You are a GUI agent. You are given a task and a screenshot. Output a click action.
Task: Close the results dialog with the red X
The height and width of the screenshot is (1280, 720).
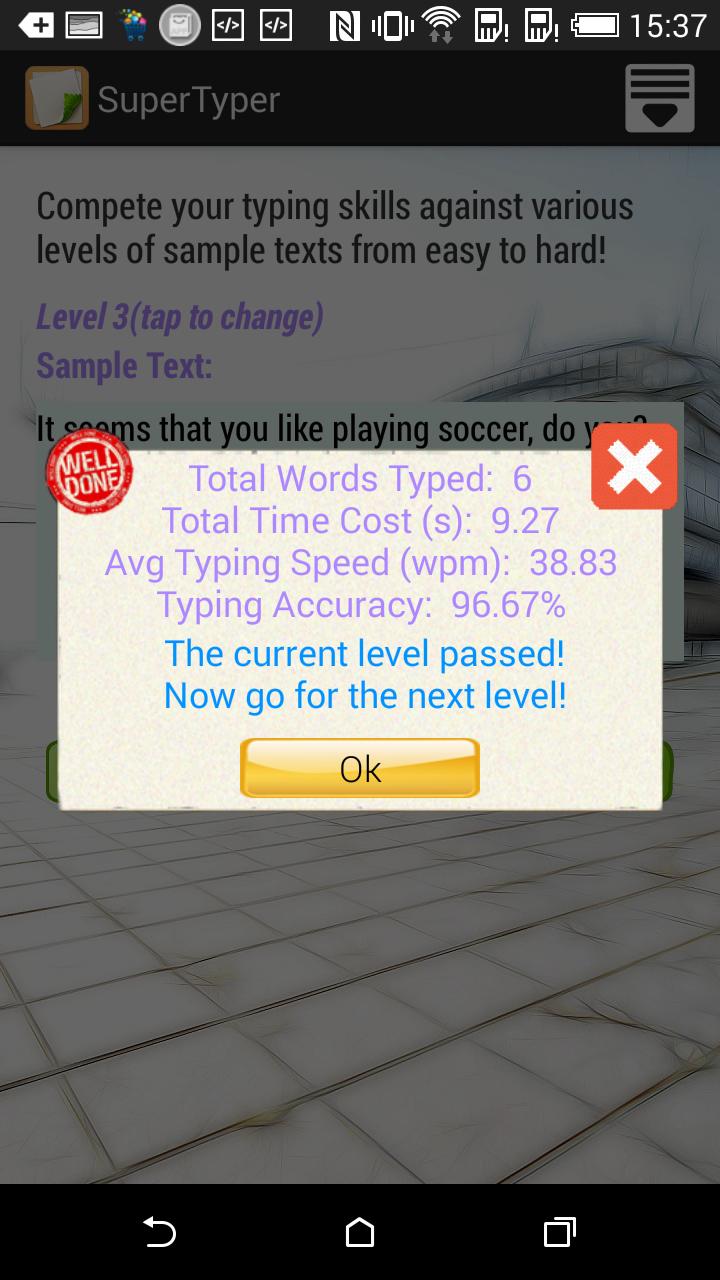click(634, 466)
